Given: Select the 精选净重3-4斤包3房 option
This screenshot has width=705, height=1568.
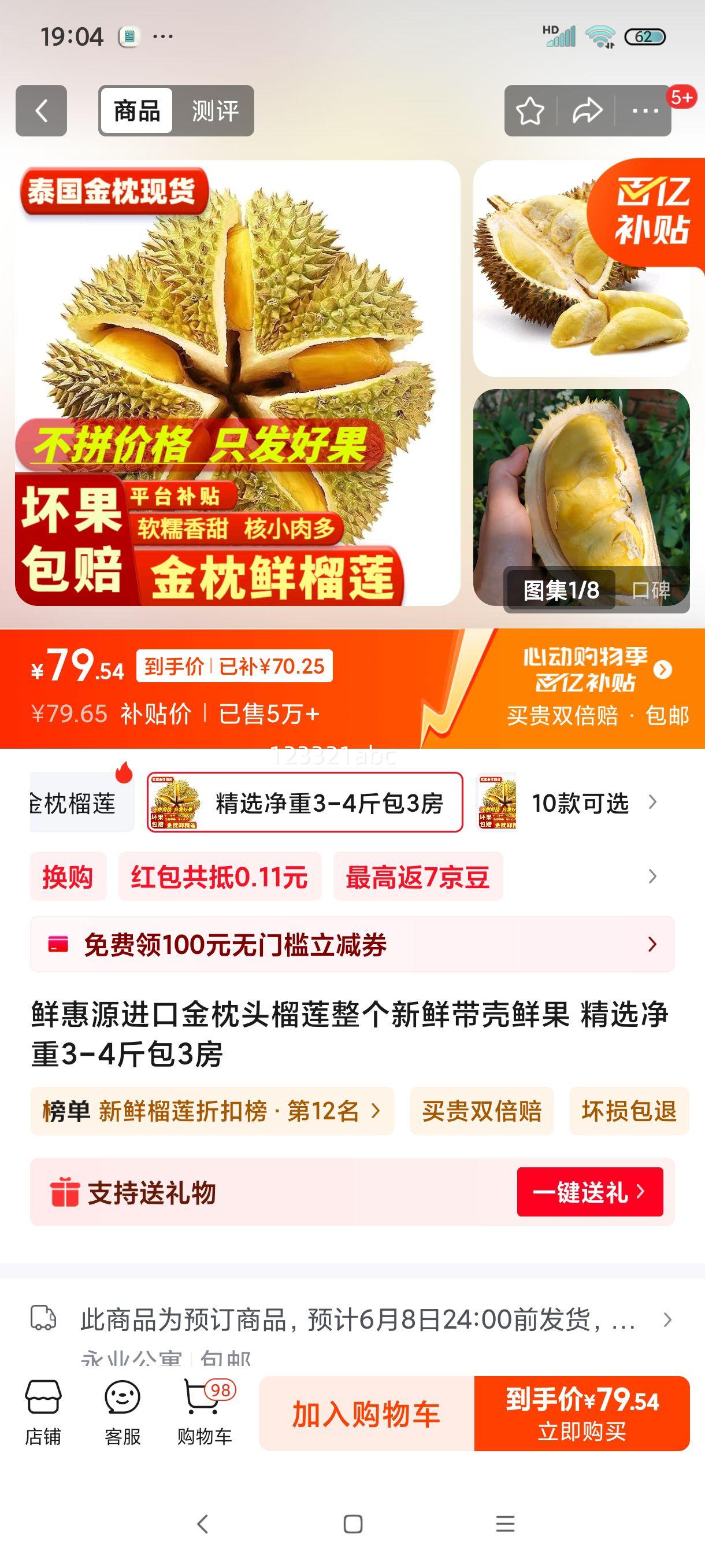Looking at the screenshot, I should [304, 803].
